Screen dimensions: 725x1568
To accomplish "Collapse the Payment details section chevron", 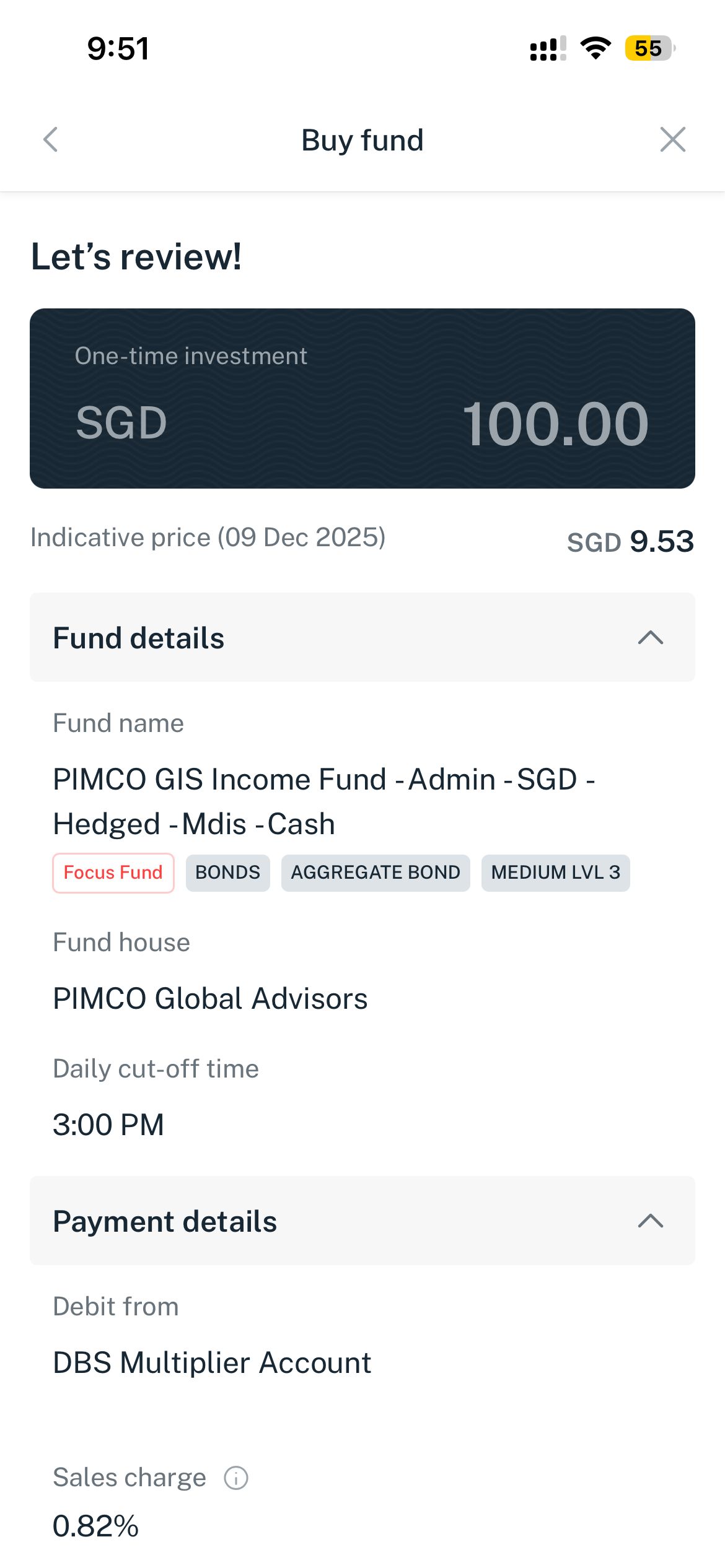I will tap(650, 1221).
